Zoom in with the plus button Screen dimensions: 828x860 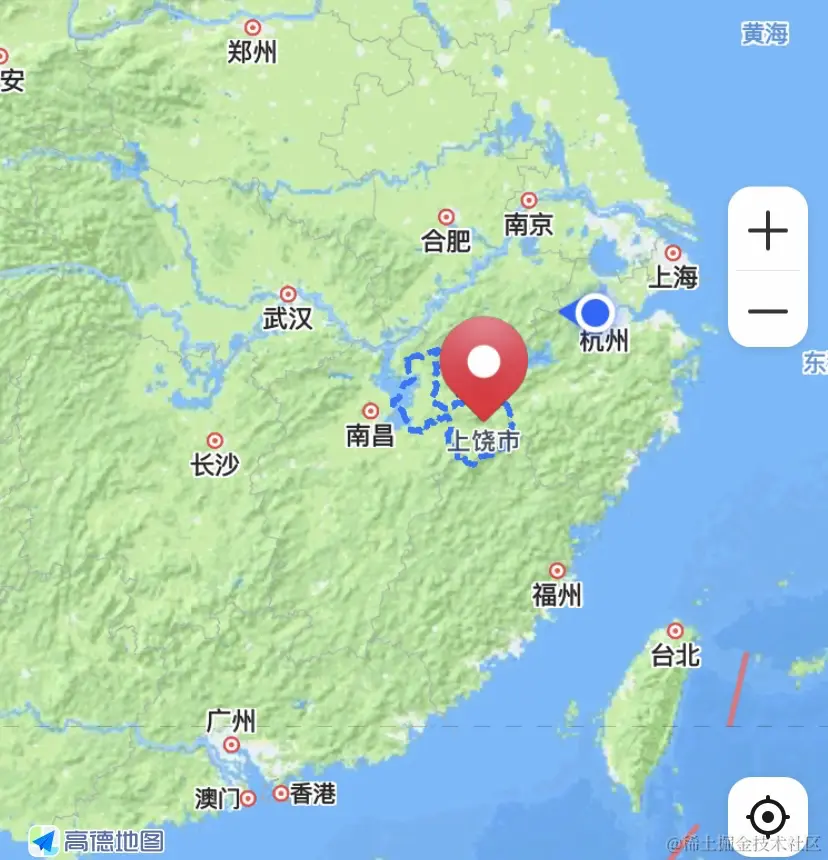pyautogui.click(x=768, y=231)
